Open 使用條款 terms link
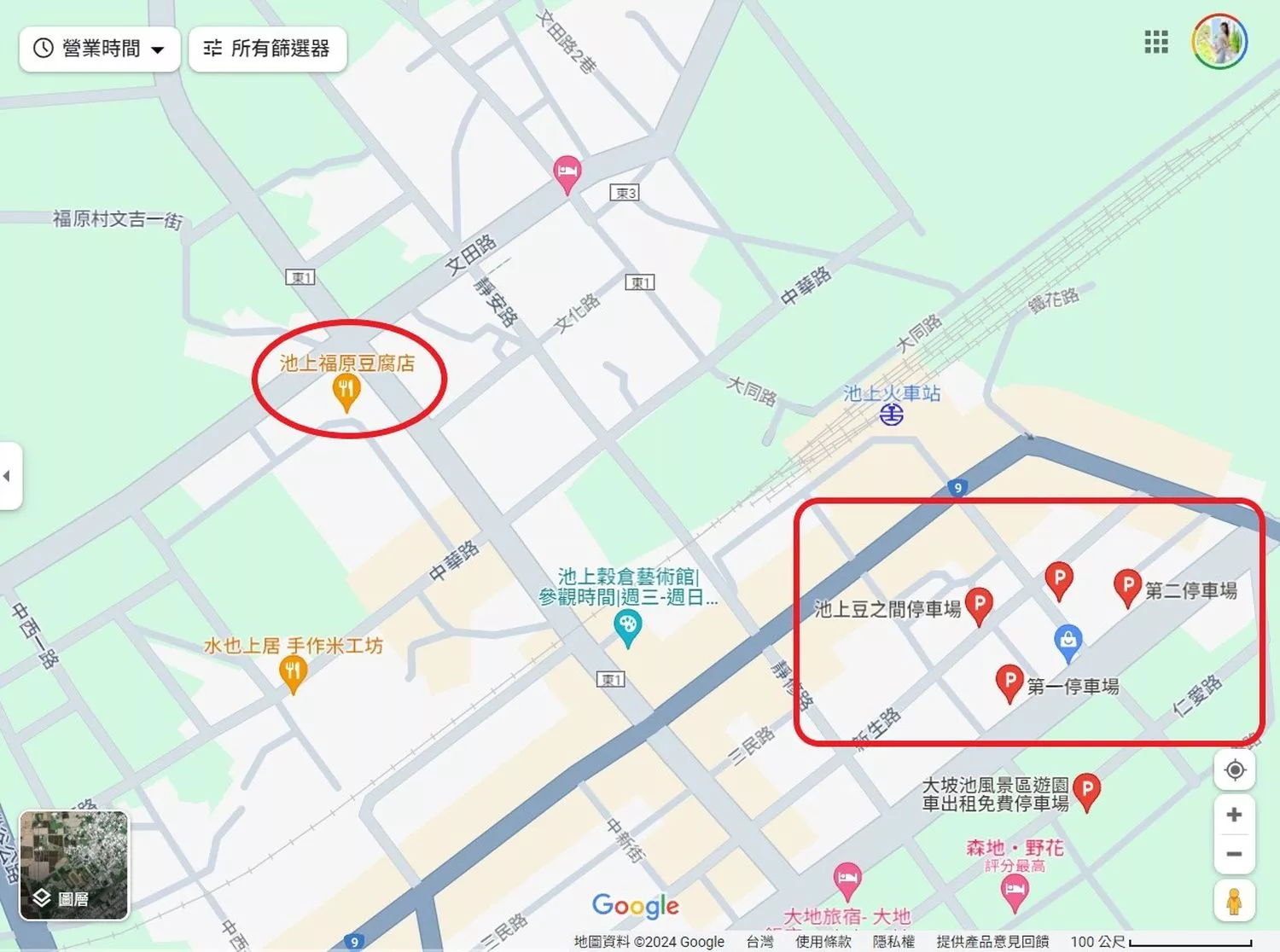Viewport: 1280px width, 952px height. tap(823, 942)
